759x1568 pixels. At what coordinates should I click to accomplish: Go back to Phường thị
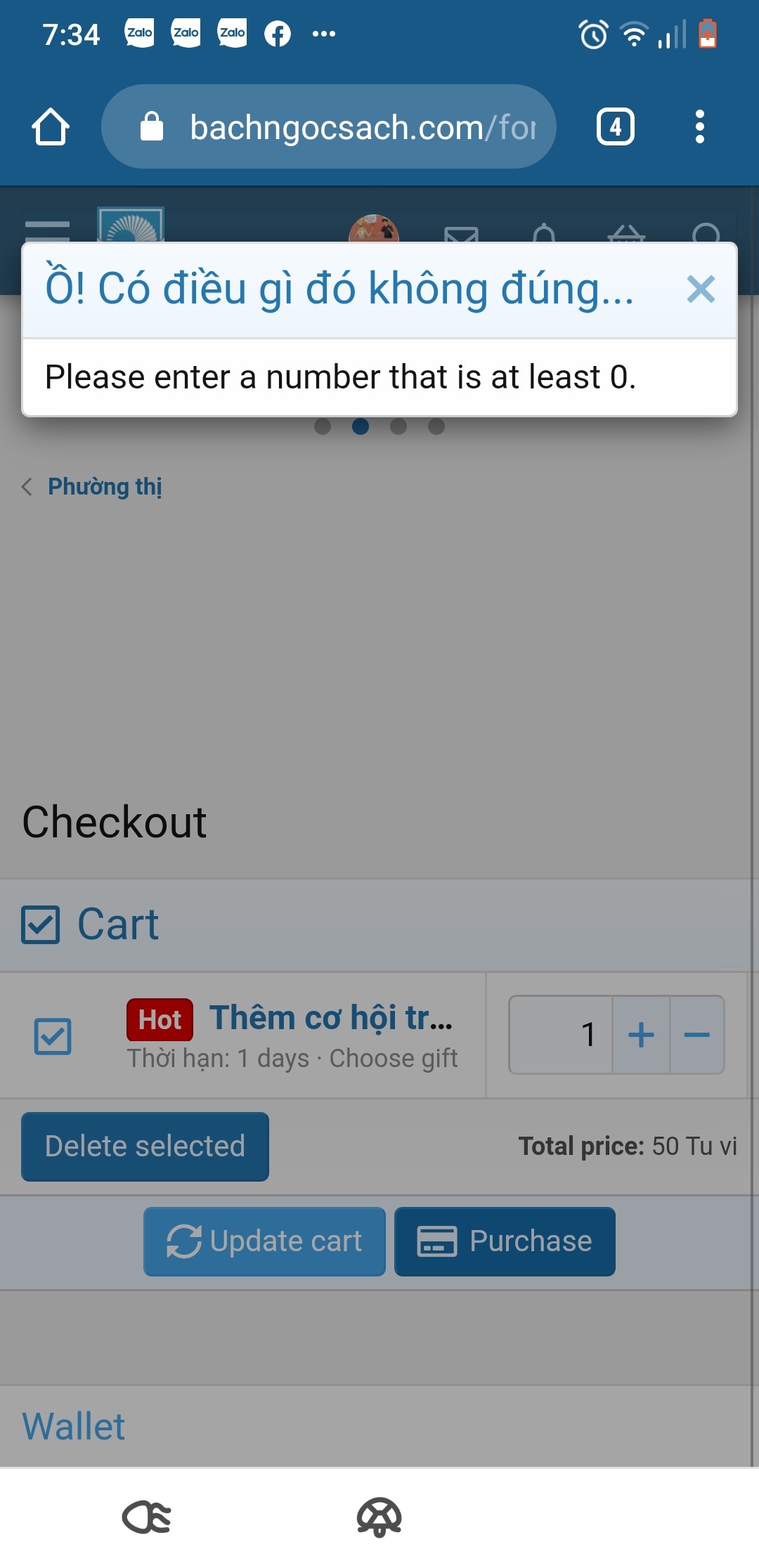click(104, 486)
